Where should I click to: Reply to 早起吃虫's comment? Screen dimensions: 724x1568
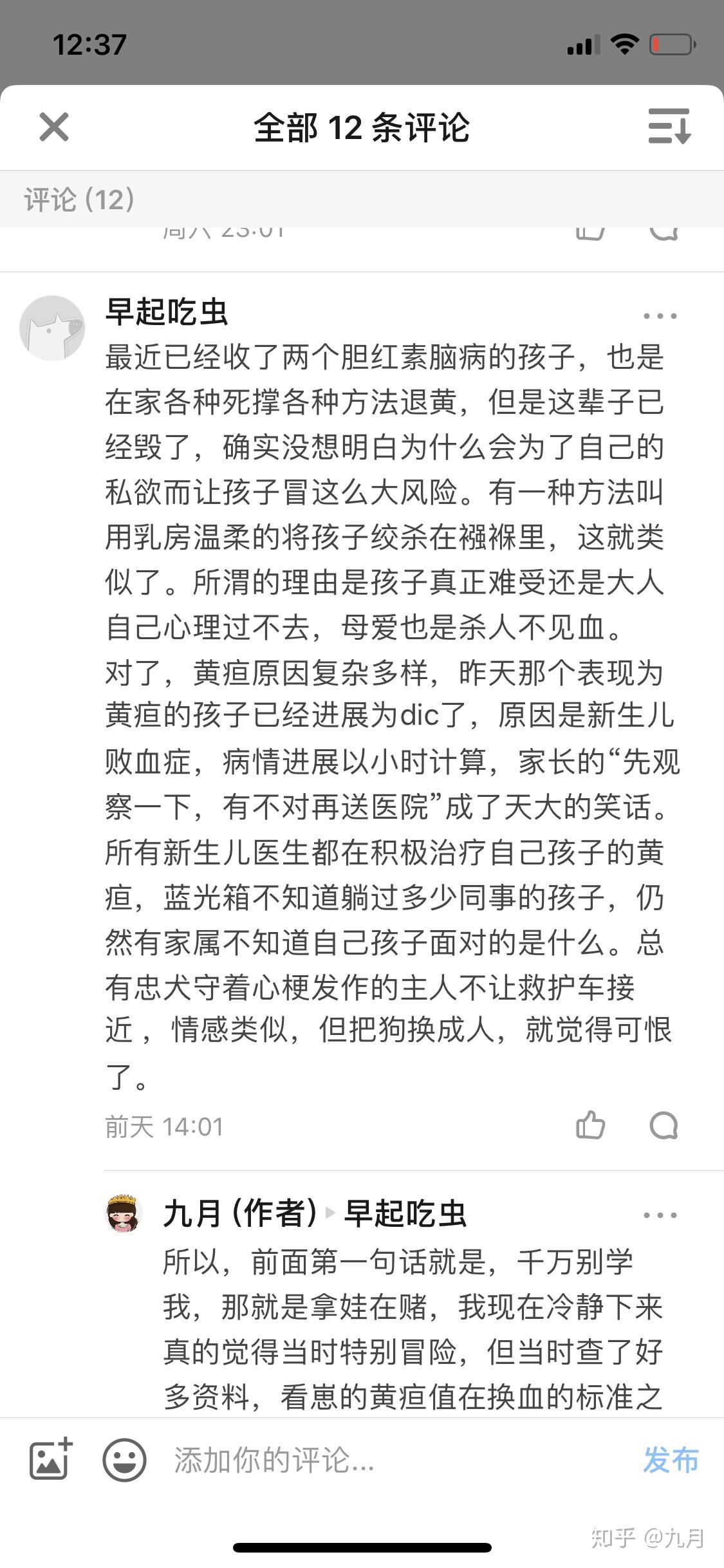point(664,1126)
